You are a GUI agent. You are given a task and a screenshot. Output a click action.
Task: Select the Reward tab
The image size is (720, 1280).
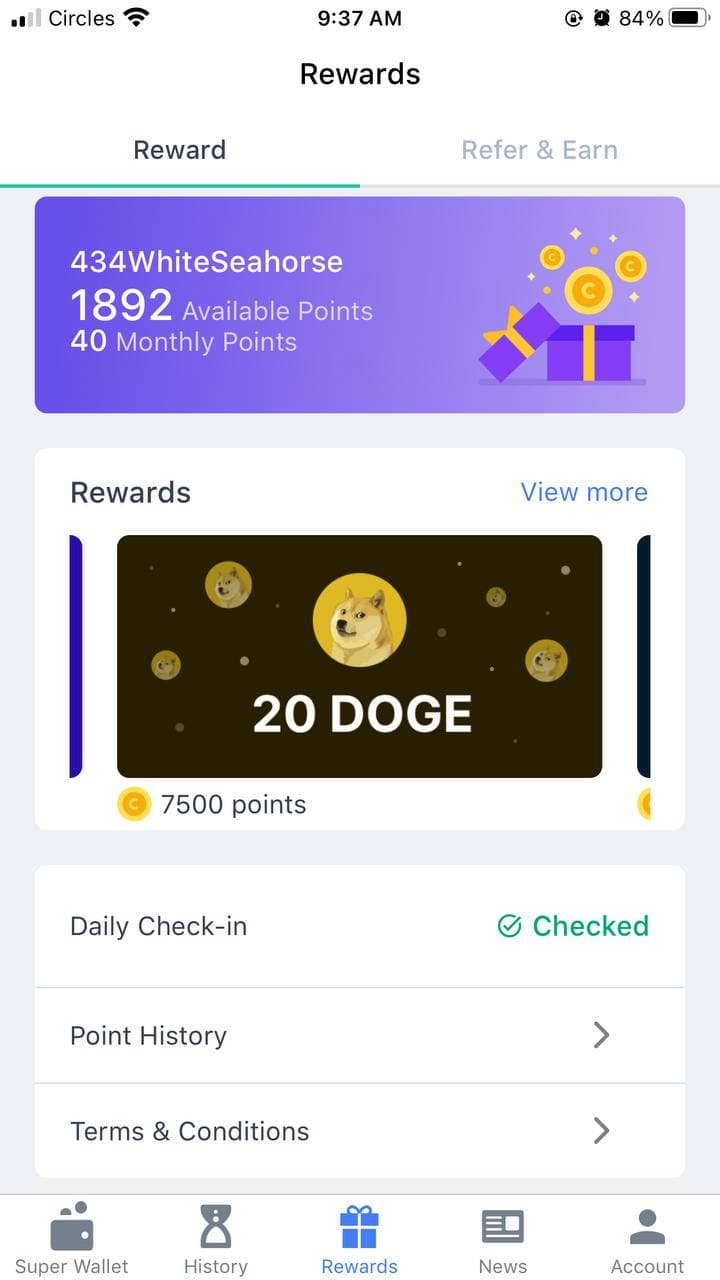pyautogui.click(x=180, y=151)
